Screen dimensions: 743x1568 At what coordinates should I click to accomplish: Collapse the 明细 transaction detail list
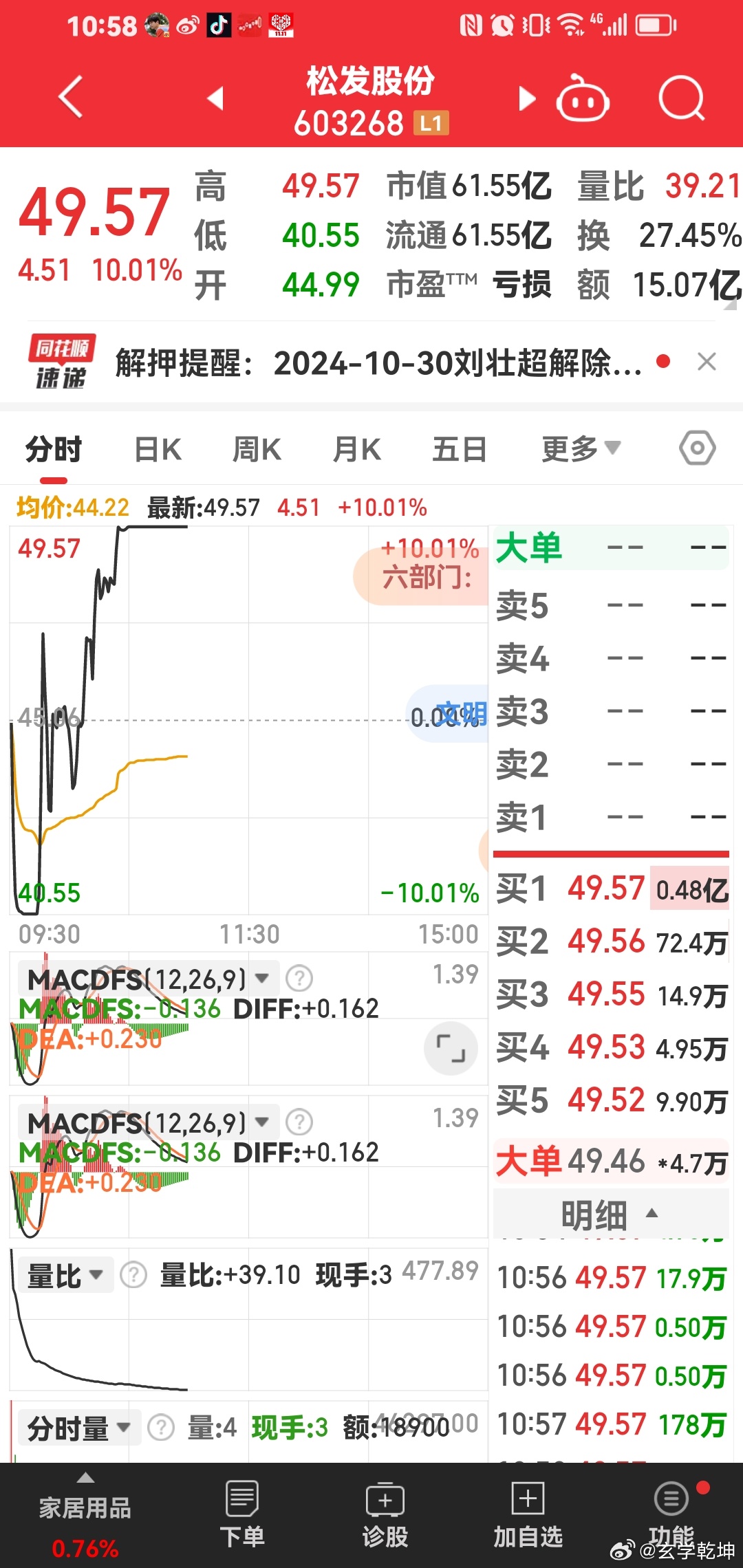(x=611, y=1215)
